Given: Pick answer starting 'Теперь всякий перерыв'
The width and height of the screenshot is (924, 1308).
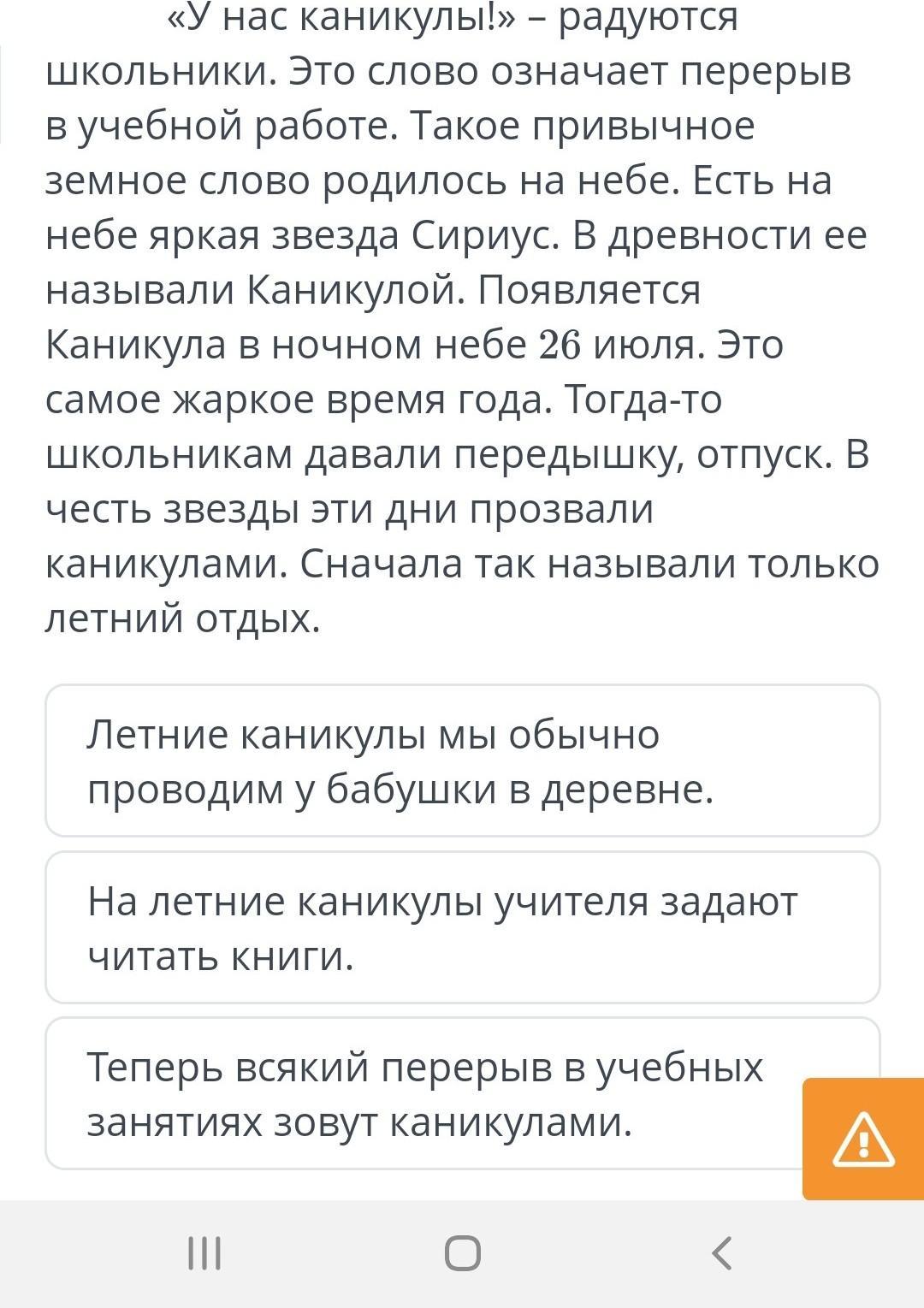Looking at the screenshot, I should click(423, 1093).
